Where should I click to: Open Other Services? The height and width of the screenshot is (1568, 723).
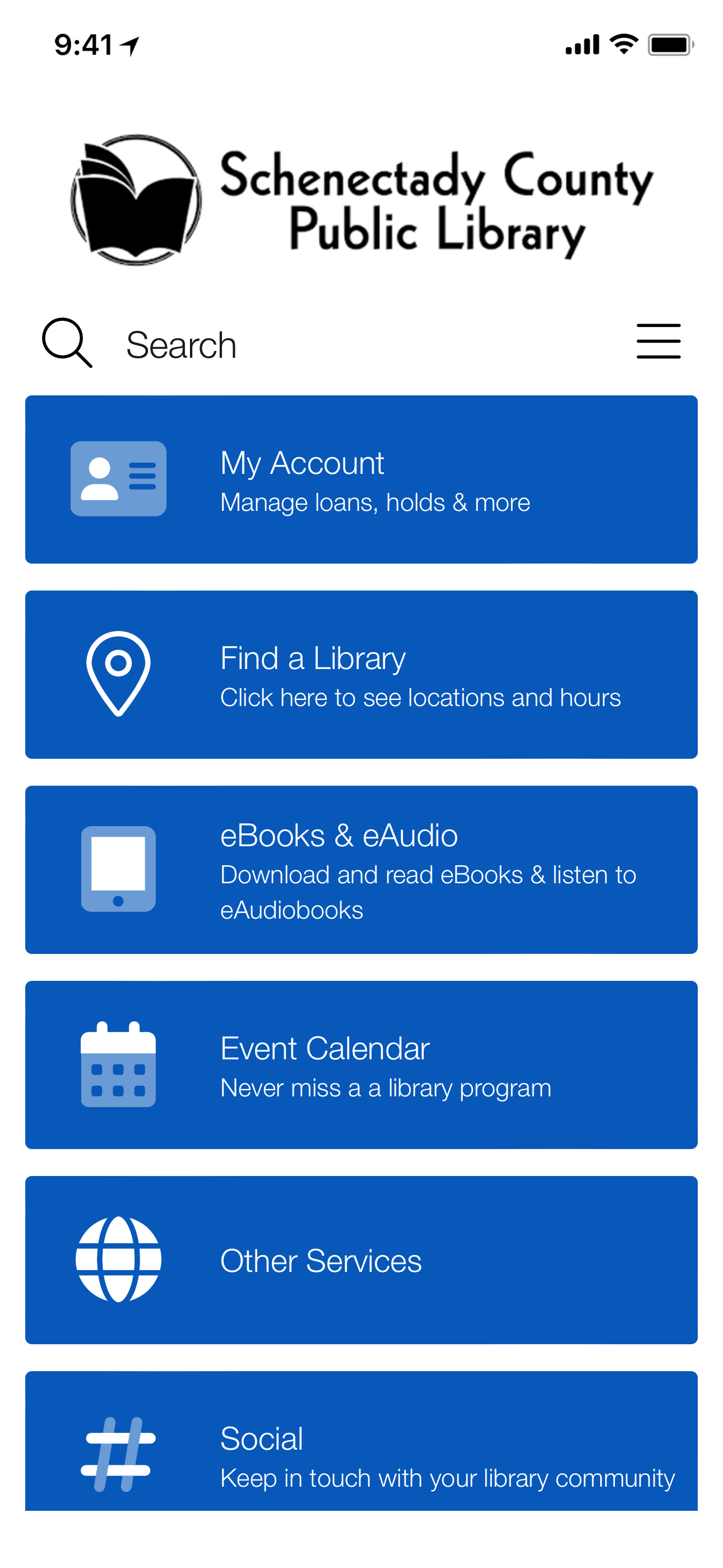click(361, 1260)
